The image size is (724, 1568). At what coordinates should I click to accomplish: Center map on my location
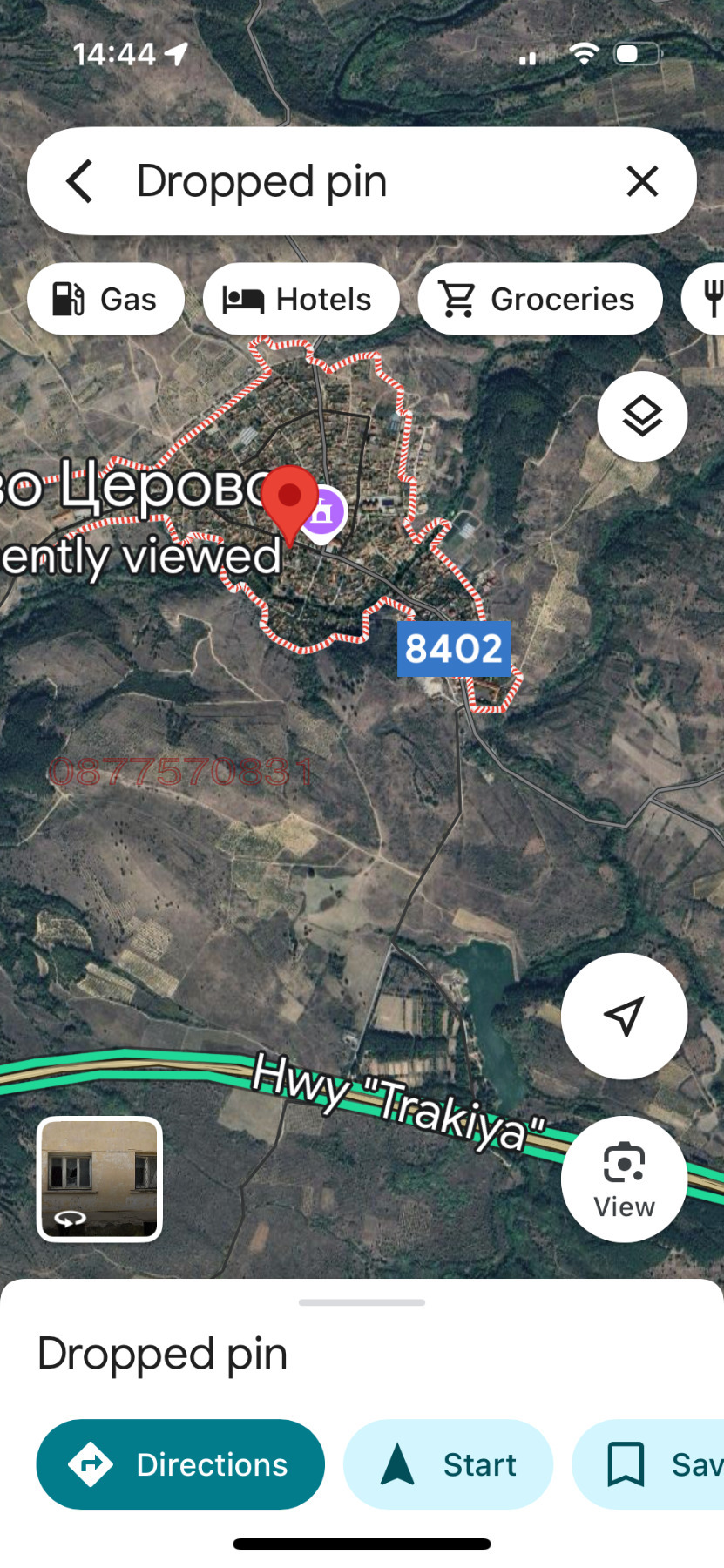(x=624, y=1016)
